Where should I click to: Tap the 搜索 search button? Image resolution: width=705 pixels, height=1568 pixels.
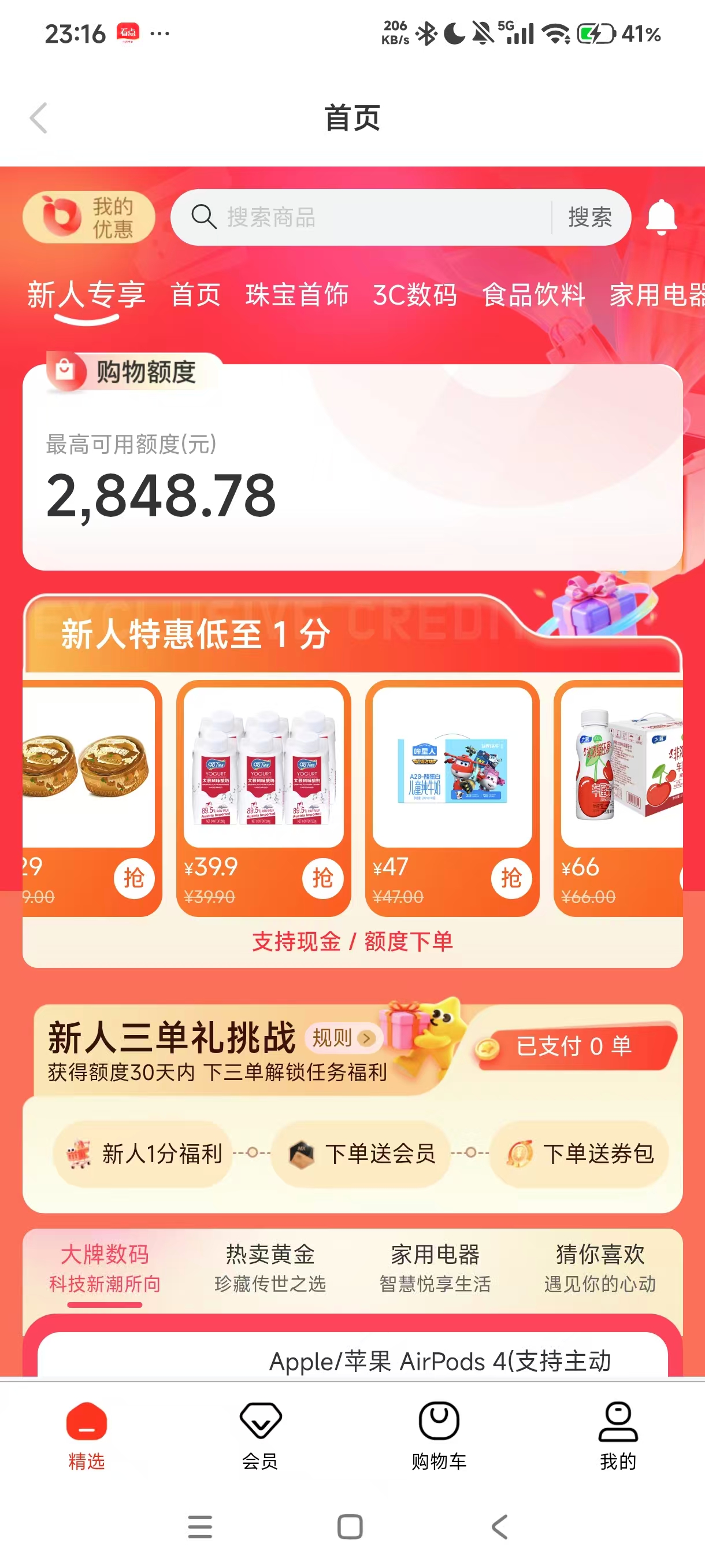click(591, 217)
